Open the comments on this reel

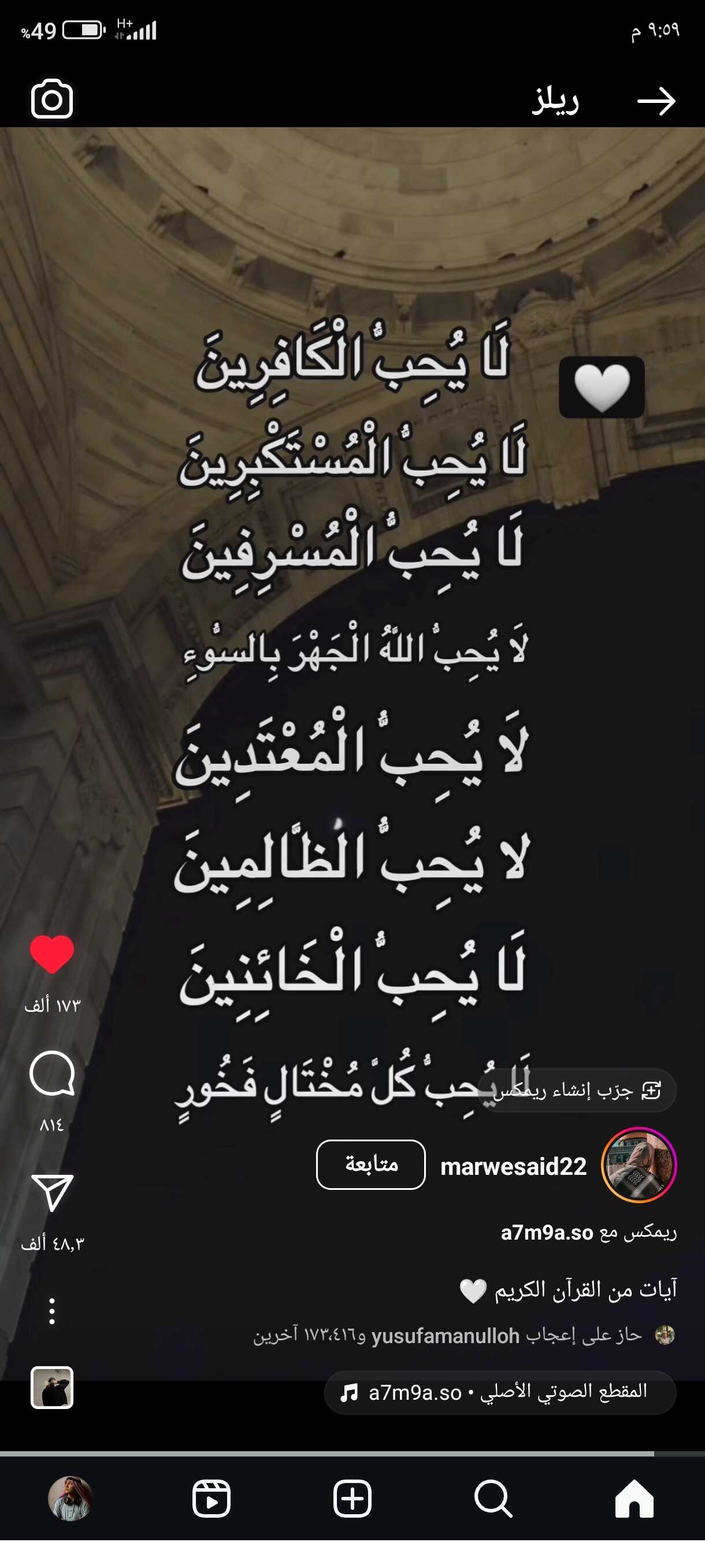[x=51, y=1074]
